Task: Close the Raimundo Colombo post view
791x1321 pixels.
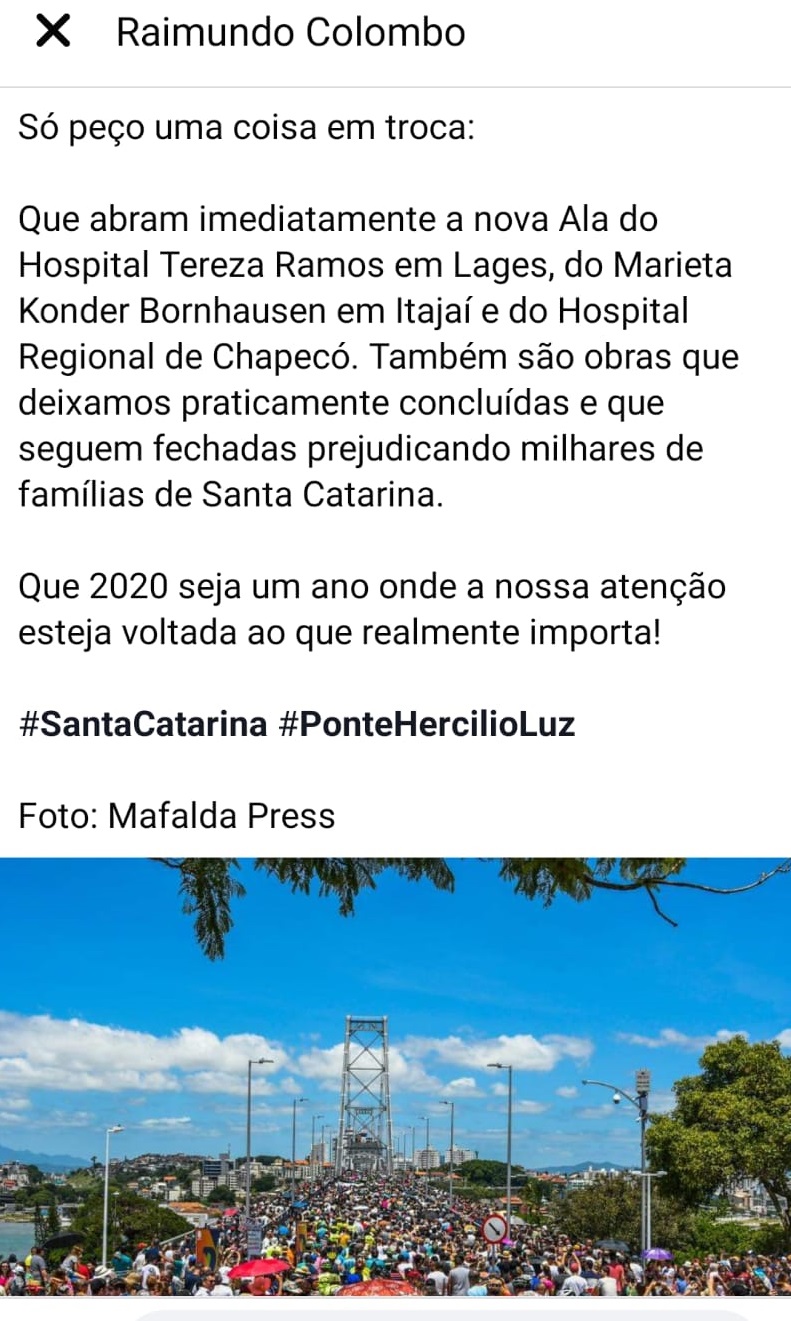Action: point(52,33)
